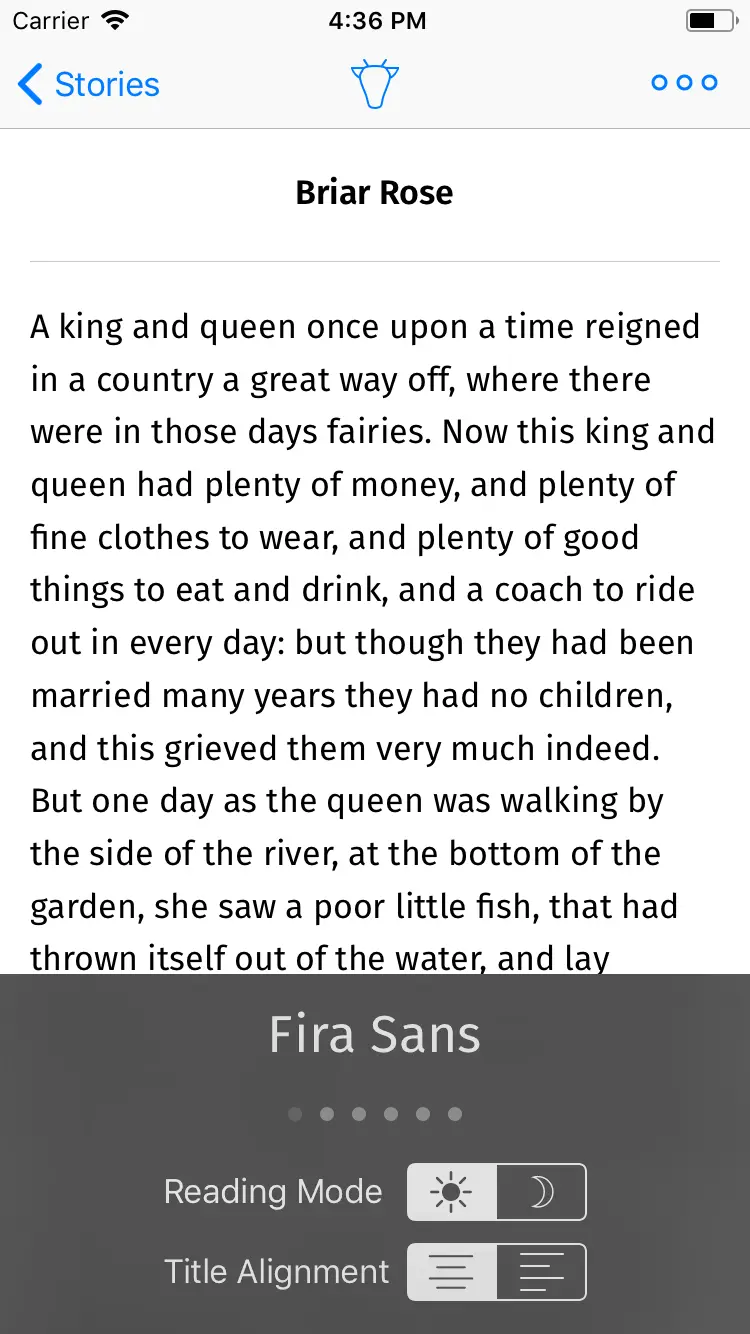Open the three-dot more options menu
This screenshot has height=1334, width=750.
[x=684, y=83]
